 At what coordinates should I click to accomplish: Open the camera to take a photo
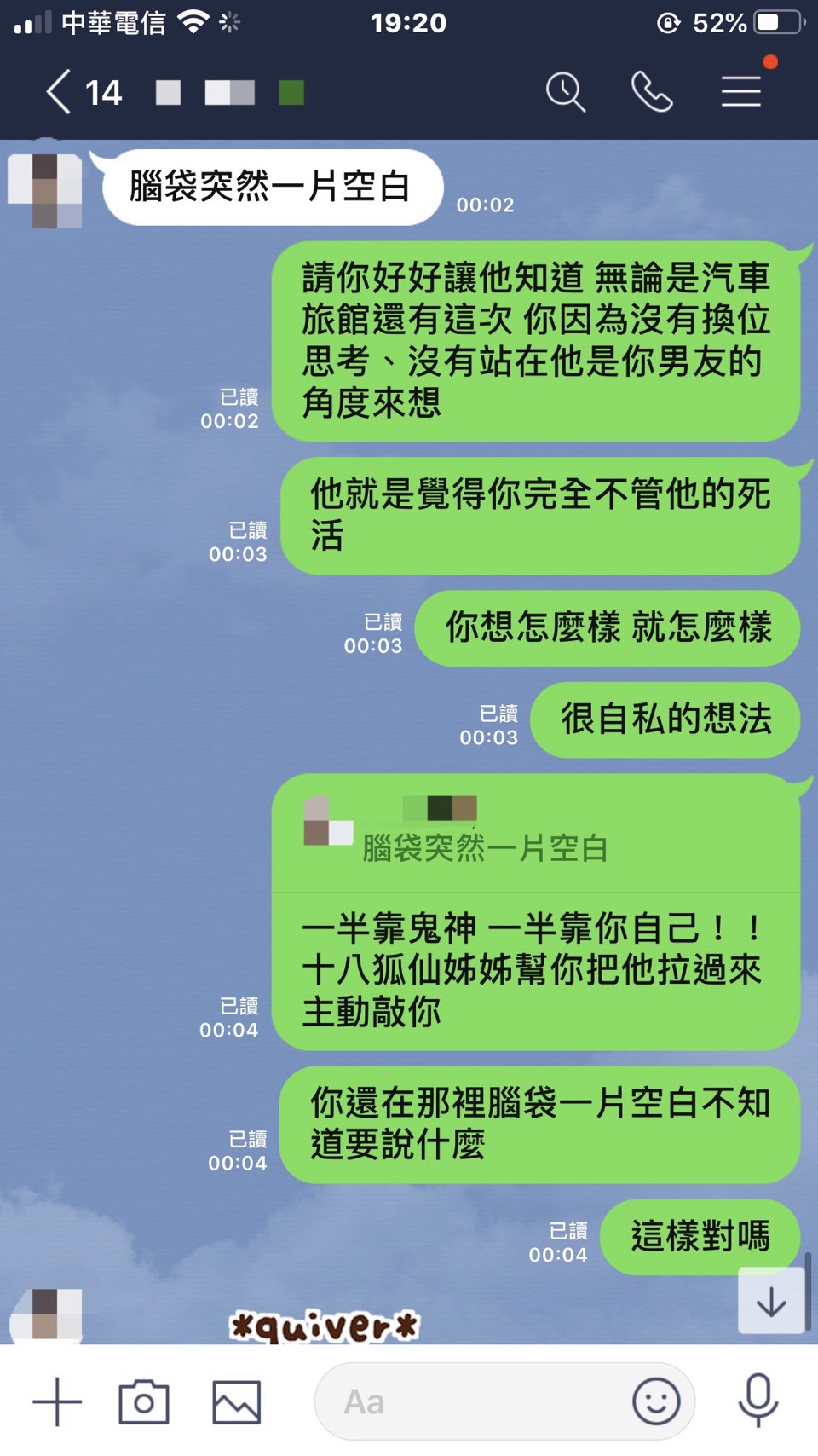[x=143, y=1401]
